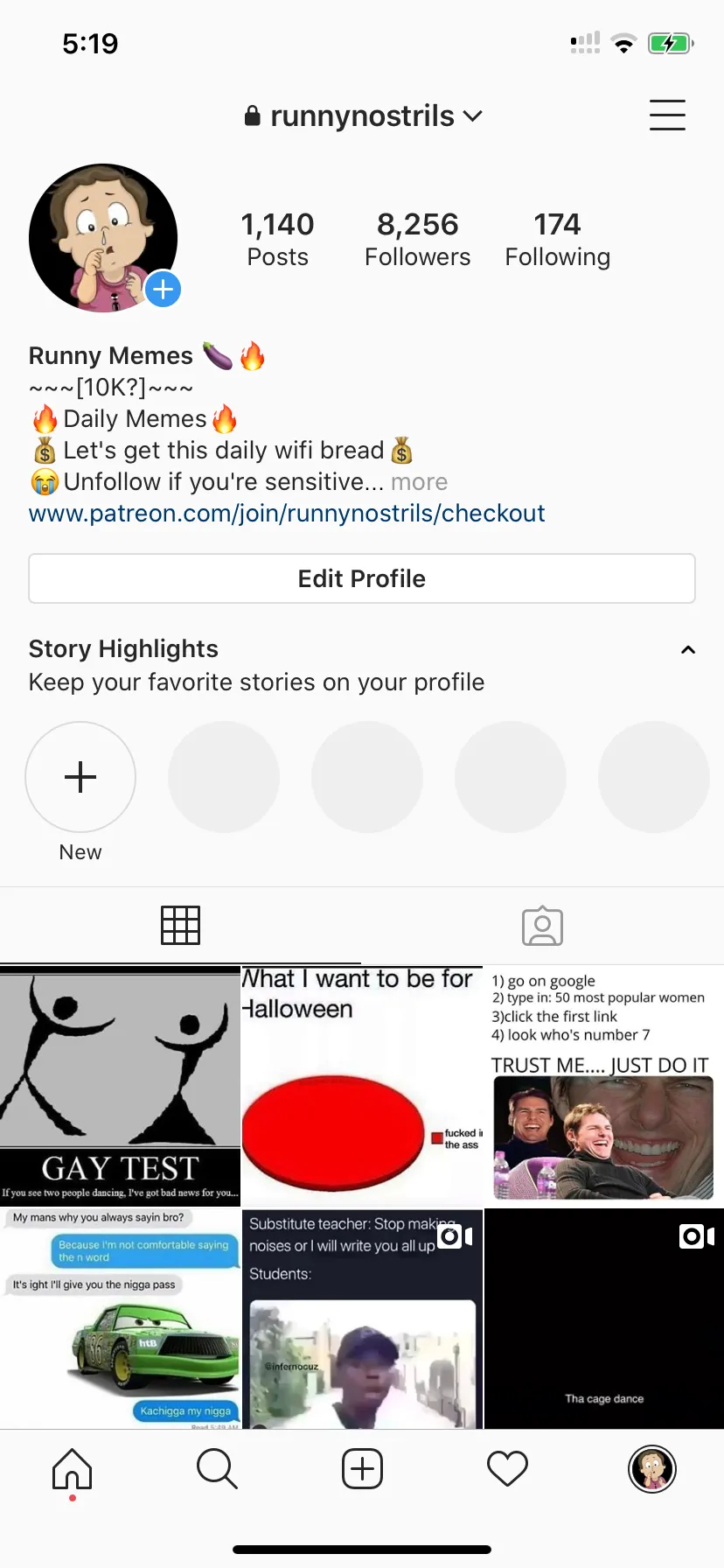The image size is (724, 1568).
Task: Open the GAY TEST post
Action: (x=120, y=1085)
